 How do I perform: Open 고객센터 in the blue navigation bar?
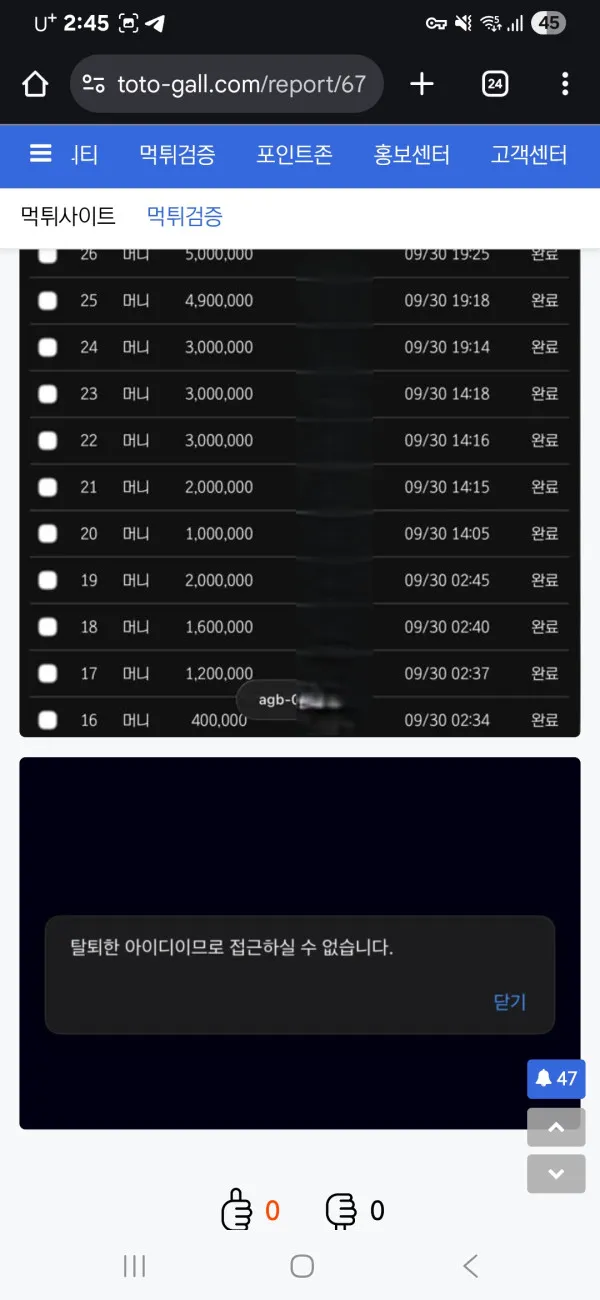click(529, 155)
